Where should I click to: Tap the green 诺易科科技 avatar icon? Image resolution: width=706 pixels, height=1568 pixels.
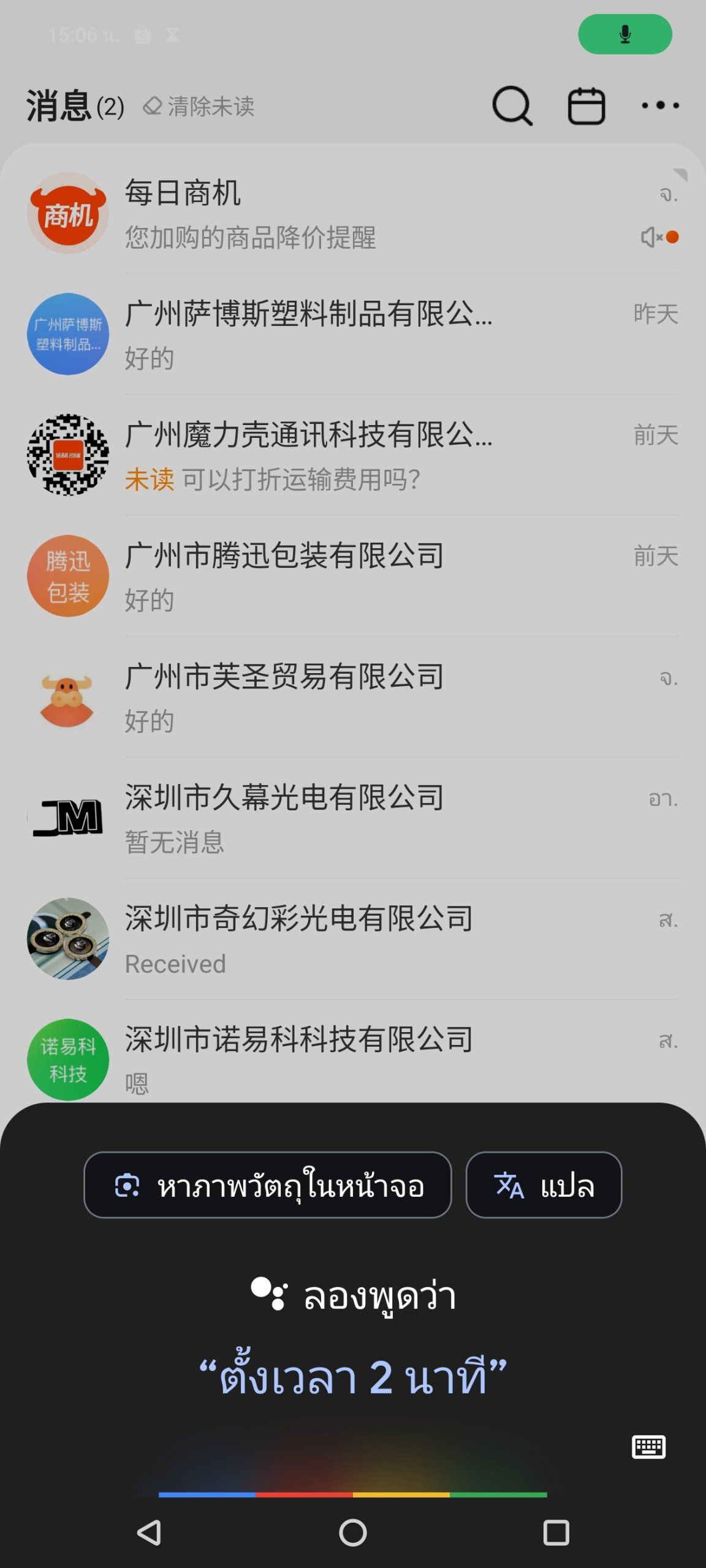click(x=68, y=1059)
